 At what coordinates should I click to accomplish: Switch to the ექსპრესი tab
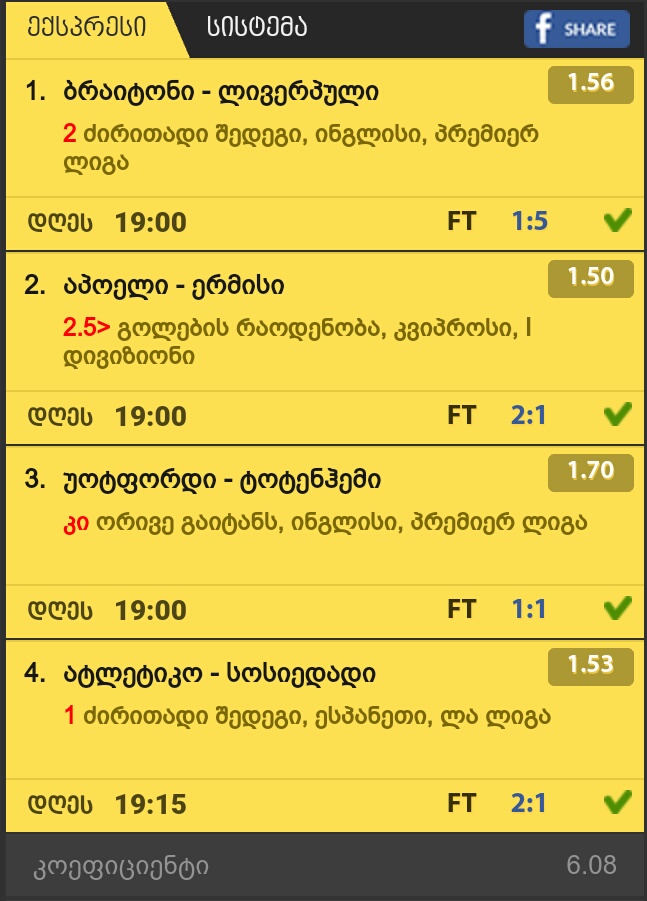click(x=87, y=28)
